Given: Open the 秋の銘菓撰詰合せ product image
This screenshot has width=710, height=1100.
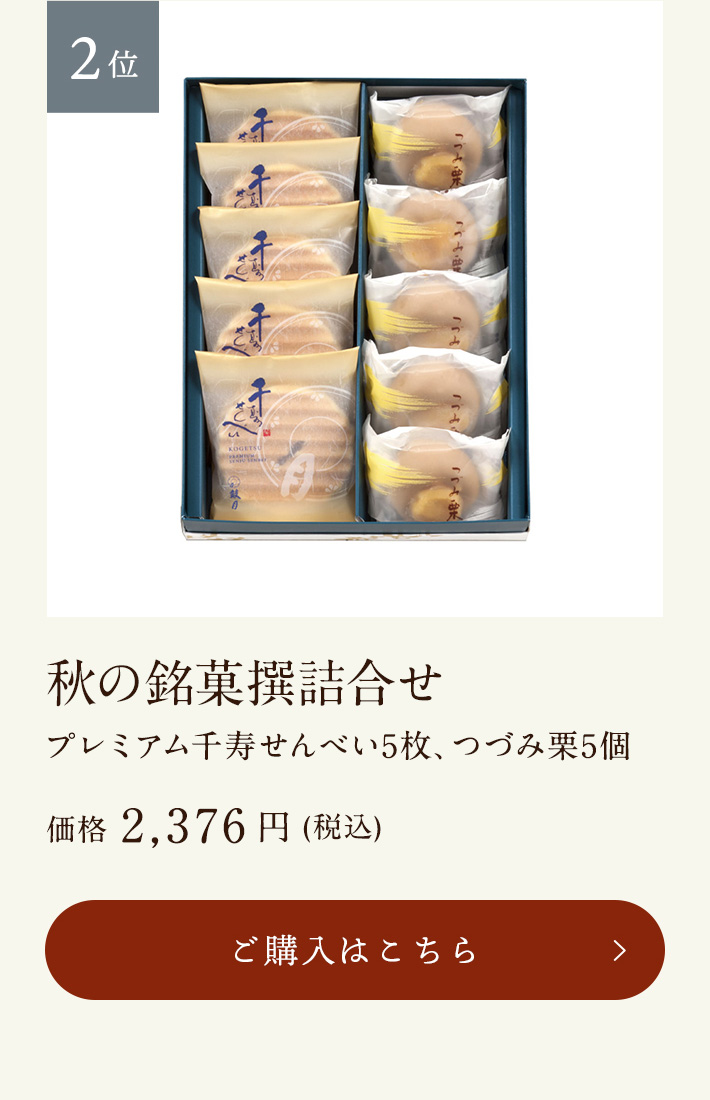Looking at the screenshot, I should 355,310.
